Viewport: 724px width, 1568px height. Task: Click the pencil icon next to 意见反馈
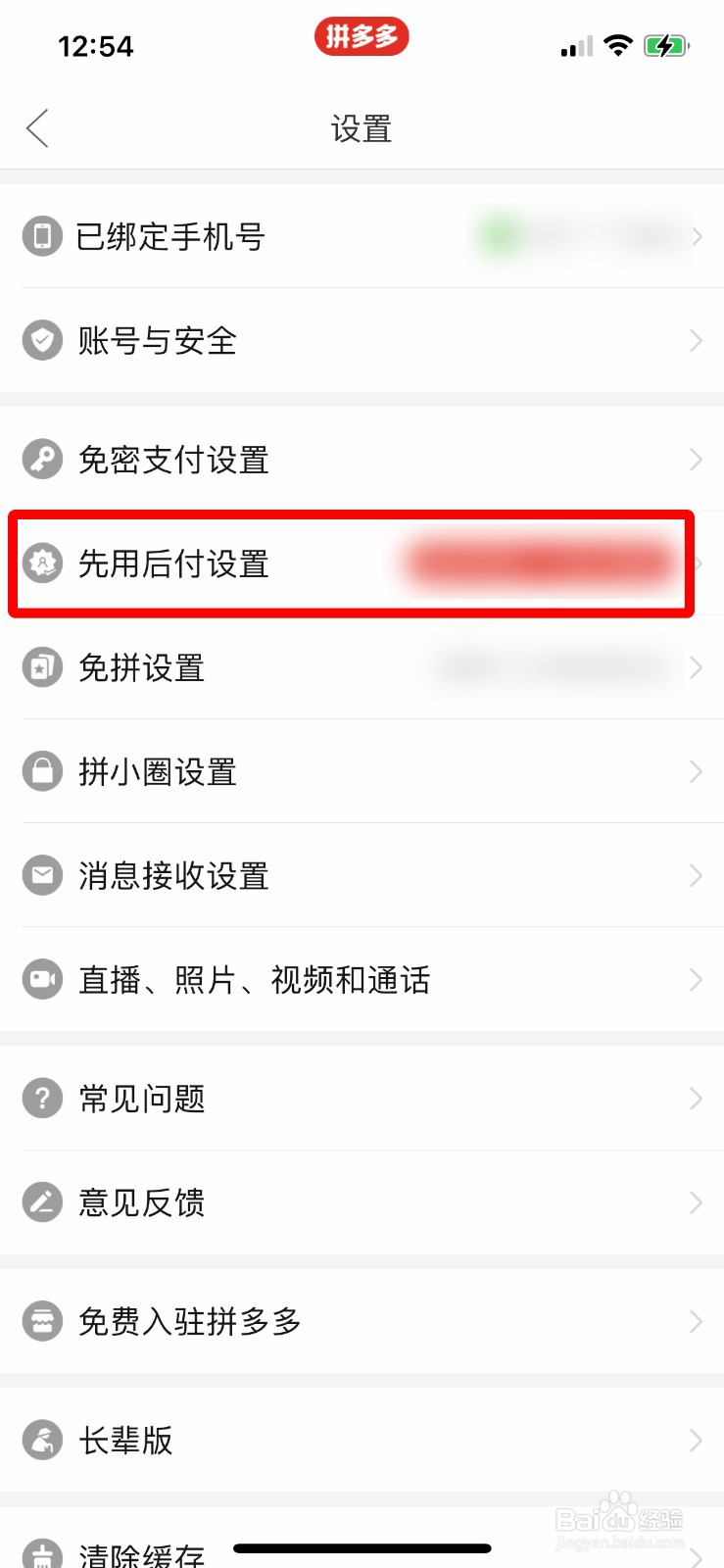pos(42,1202)
